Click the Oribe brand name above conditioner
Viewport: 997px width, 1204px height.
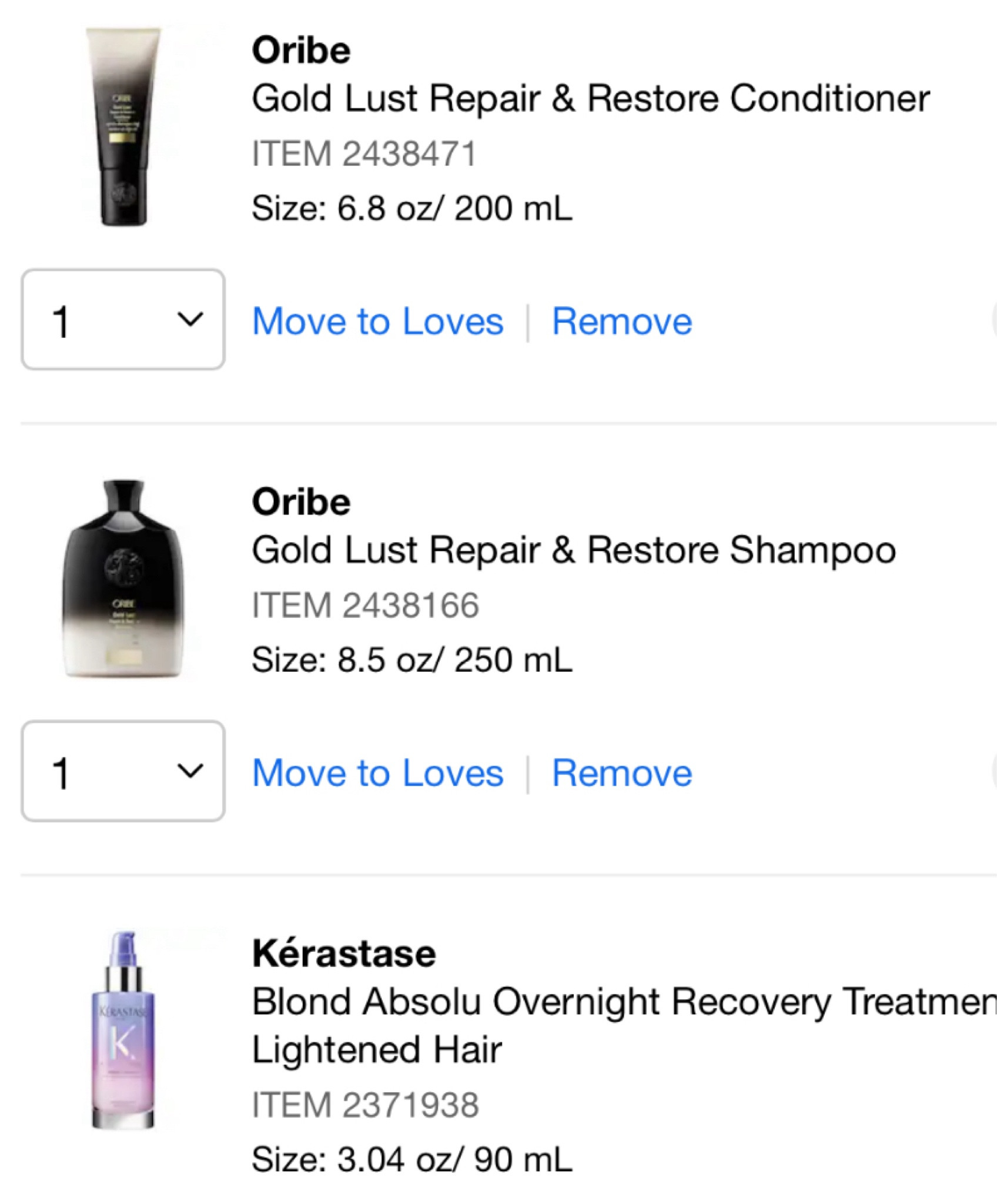pyautogui.click(x=301, y=51)
